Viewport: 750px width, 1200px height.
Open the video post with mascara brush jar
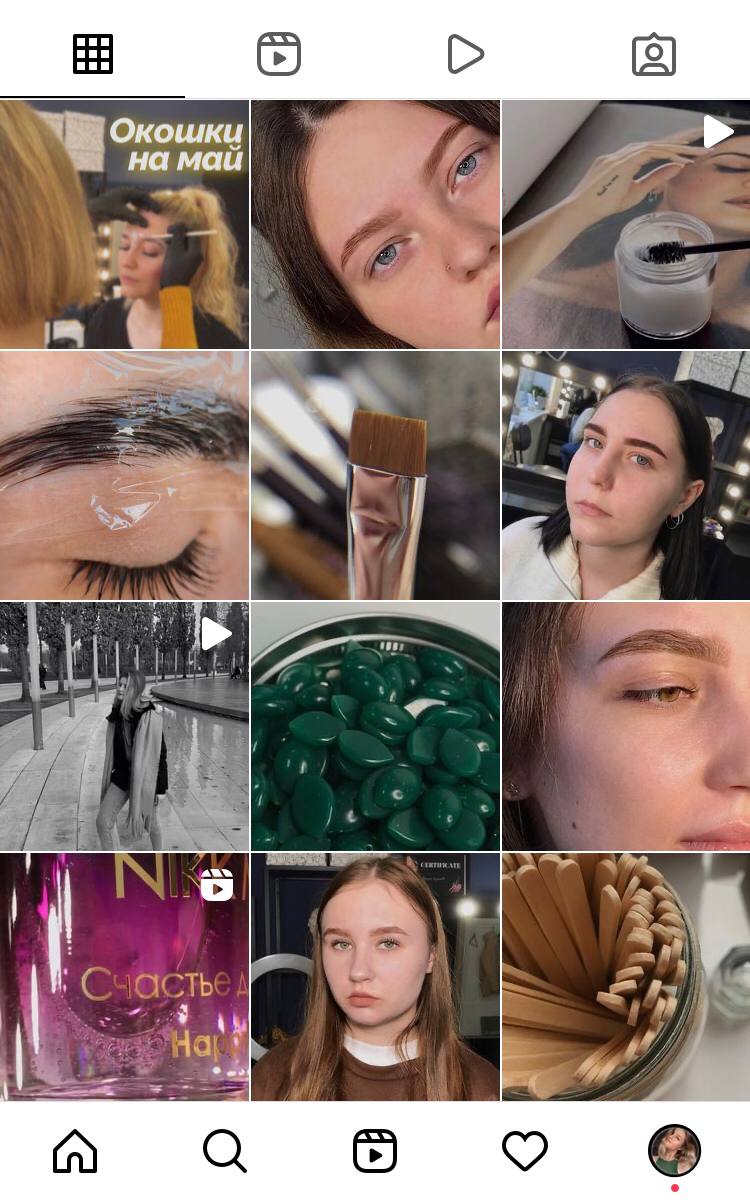[626, 224]
